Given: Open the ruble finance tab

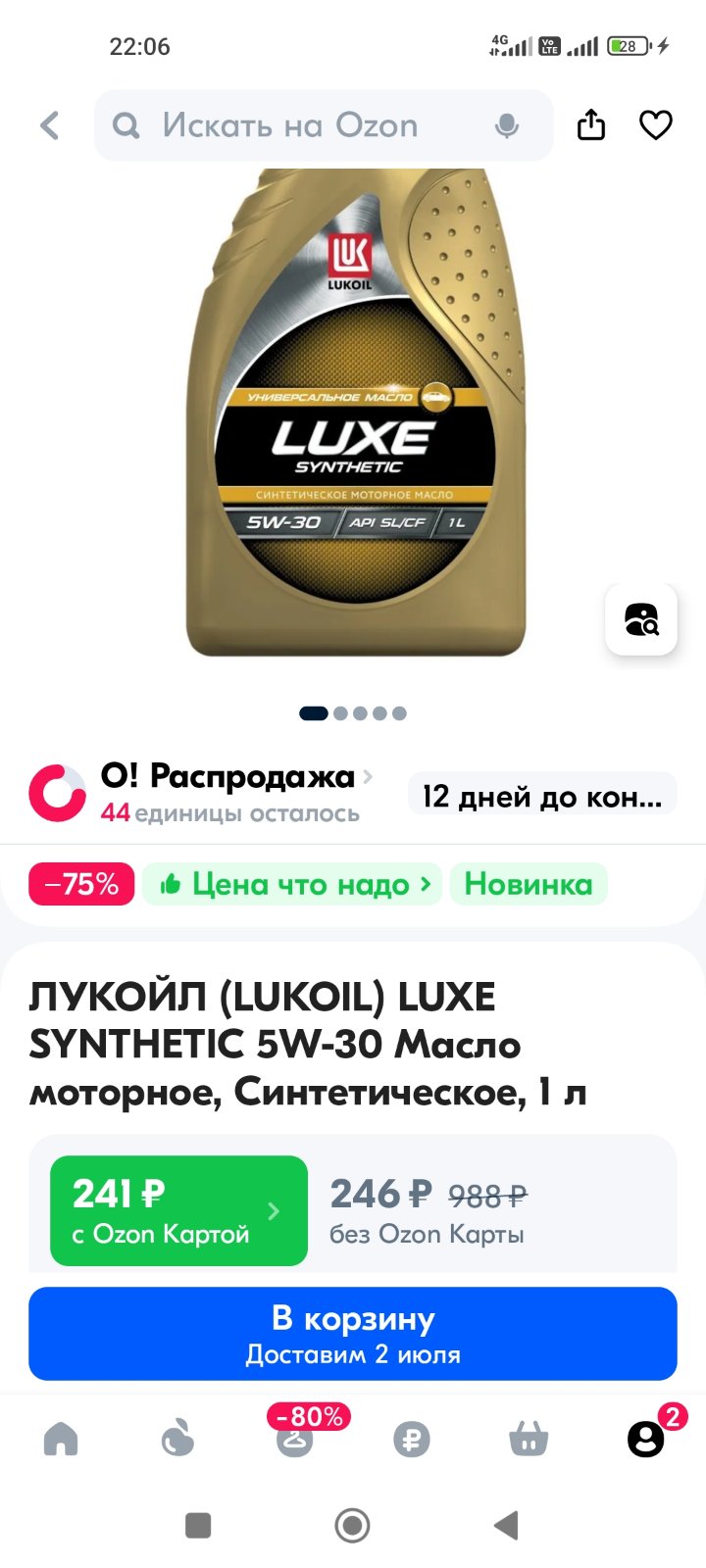Looking at the screenshot, I should coord(412,1440).
